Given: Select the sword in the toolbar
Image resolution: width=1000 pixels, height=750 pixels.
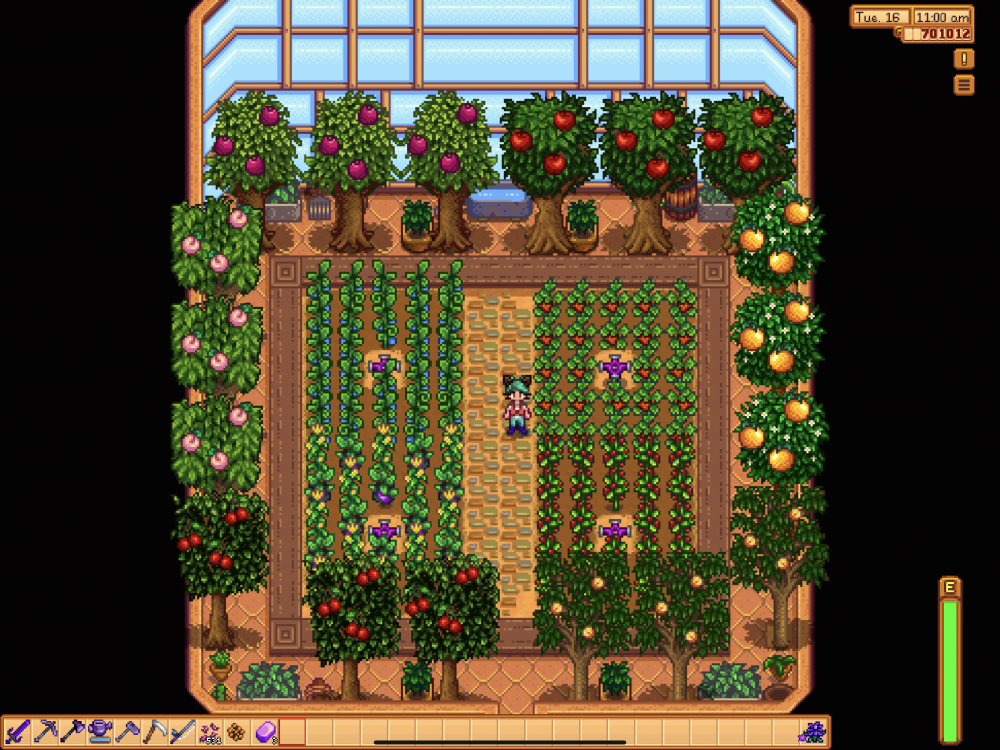Looking at the screenshot, I should point(18,732).
